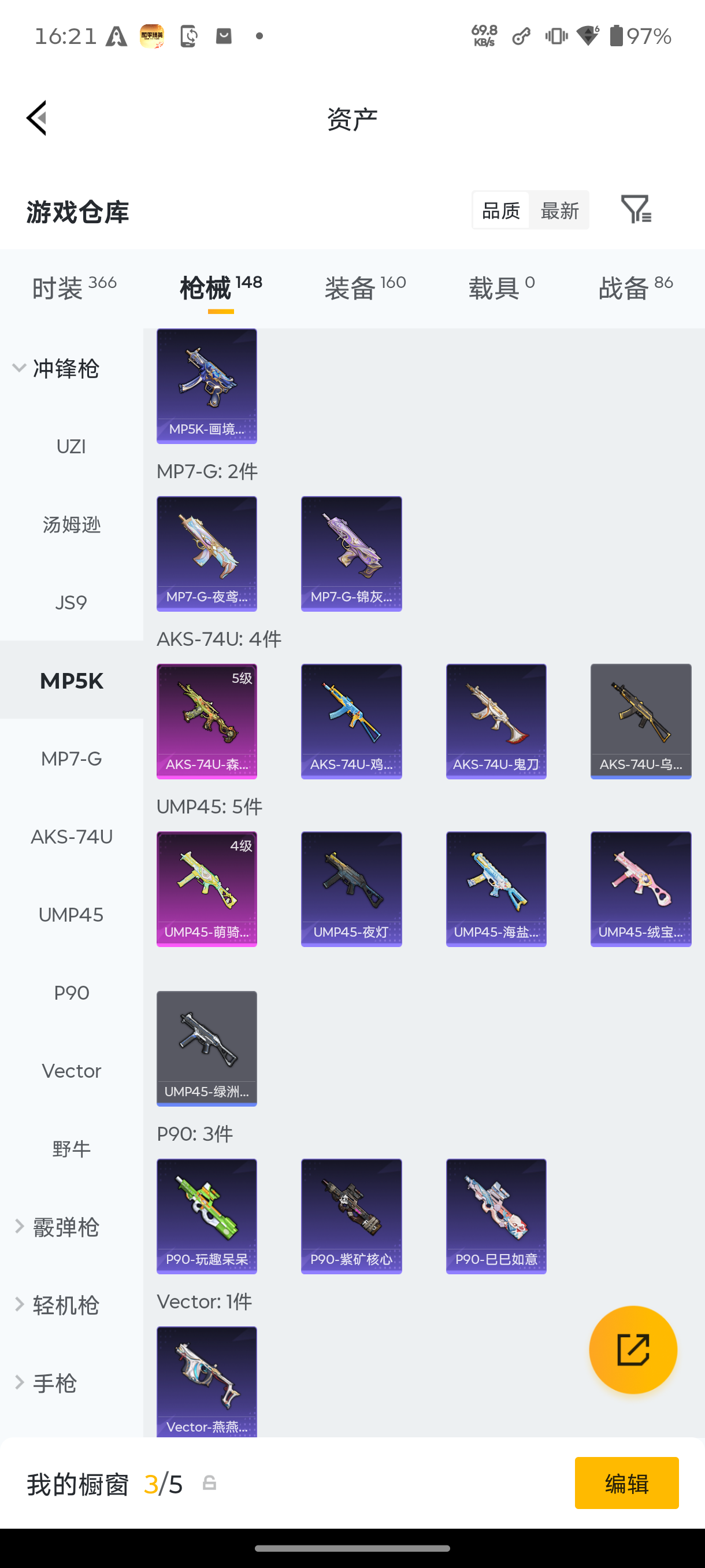Image resolution: width=705 pixels, height=1568 pixels.
Task: Switch to the 战备 tab
Action: (636, 288)
